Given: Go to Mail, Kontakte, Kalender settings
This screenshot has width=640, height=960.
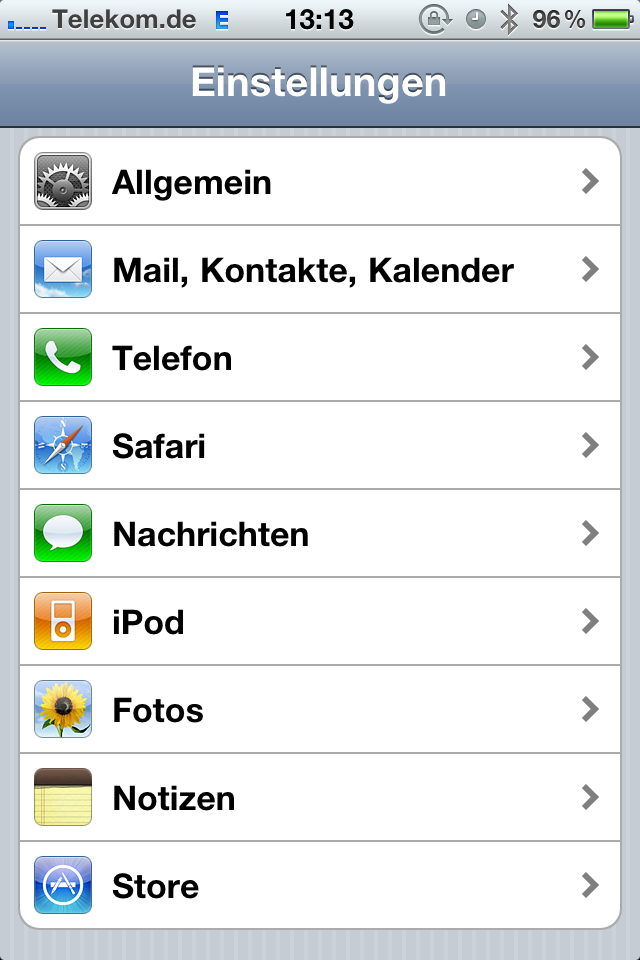Looking at the screenshot, I should click(x=320, y=270).
